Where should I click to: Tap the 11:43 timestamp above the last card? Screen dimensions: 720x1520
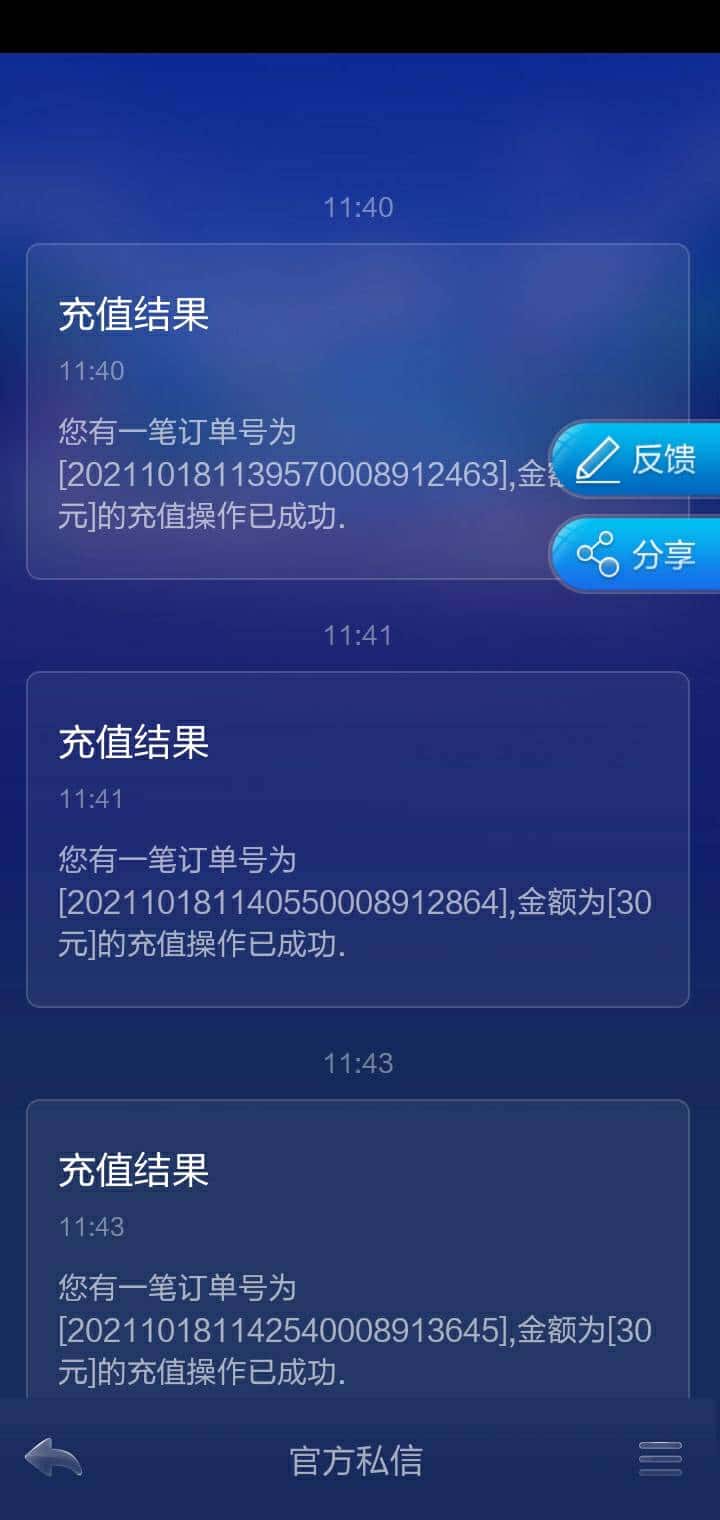(x=358, y=1063)
